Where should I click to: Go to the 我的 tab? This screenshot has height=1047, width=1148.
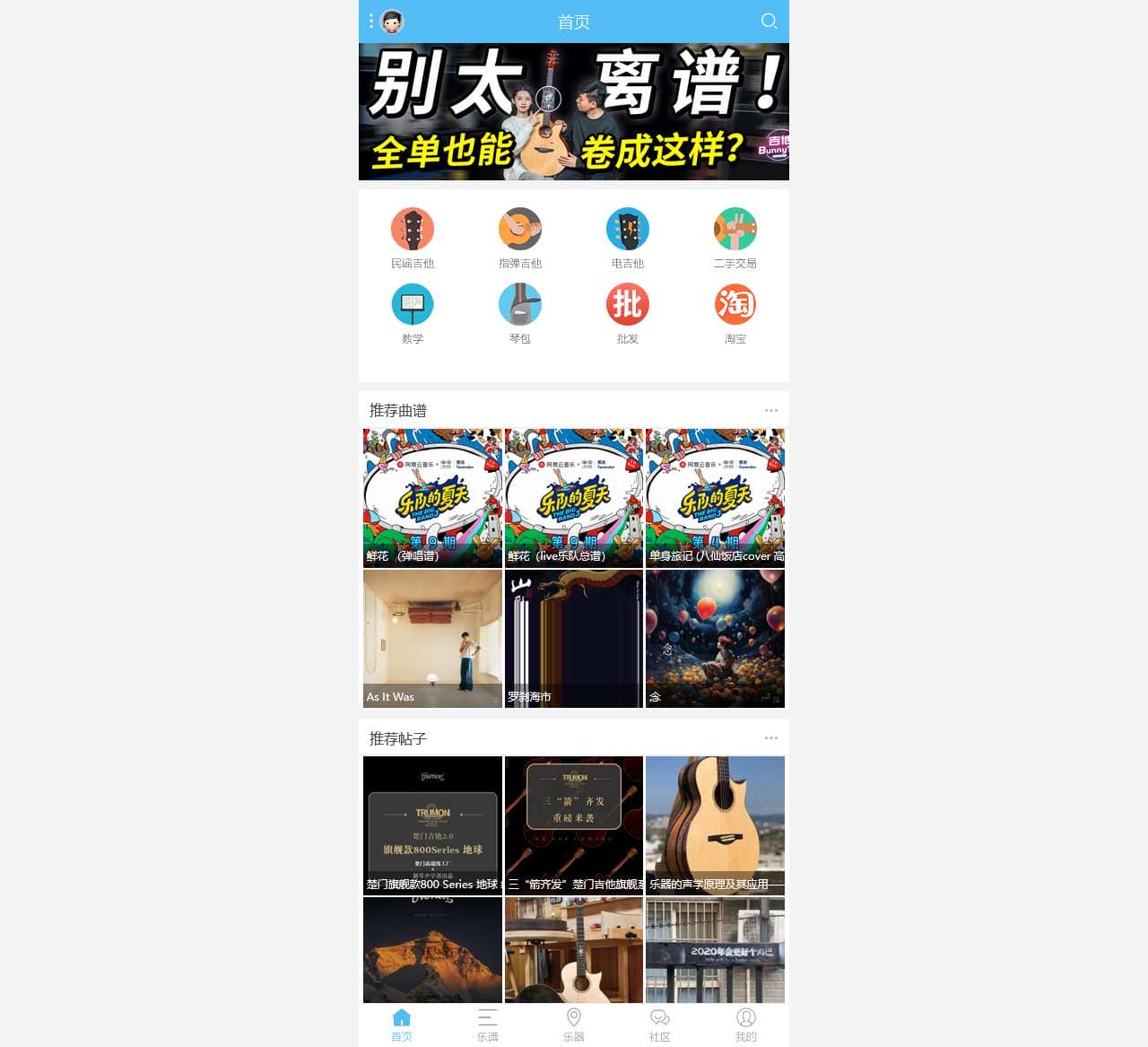[x=746, y=1024]
